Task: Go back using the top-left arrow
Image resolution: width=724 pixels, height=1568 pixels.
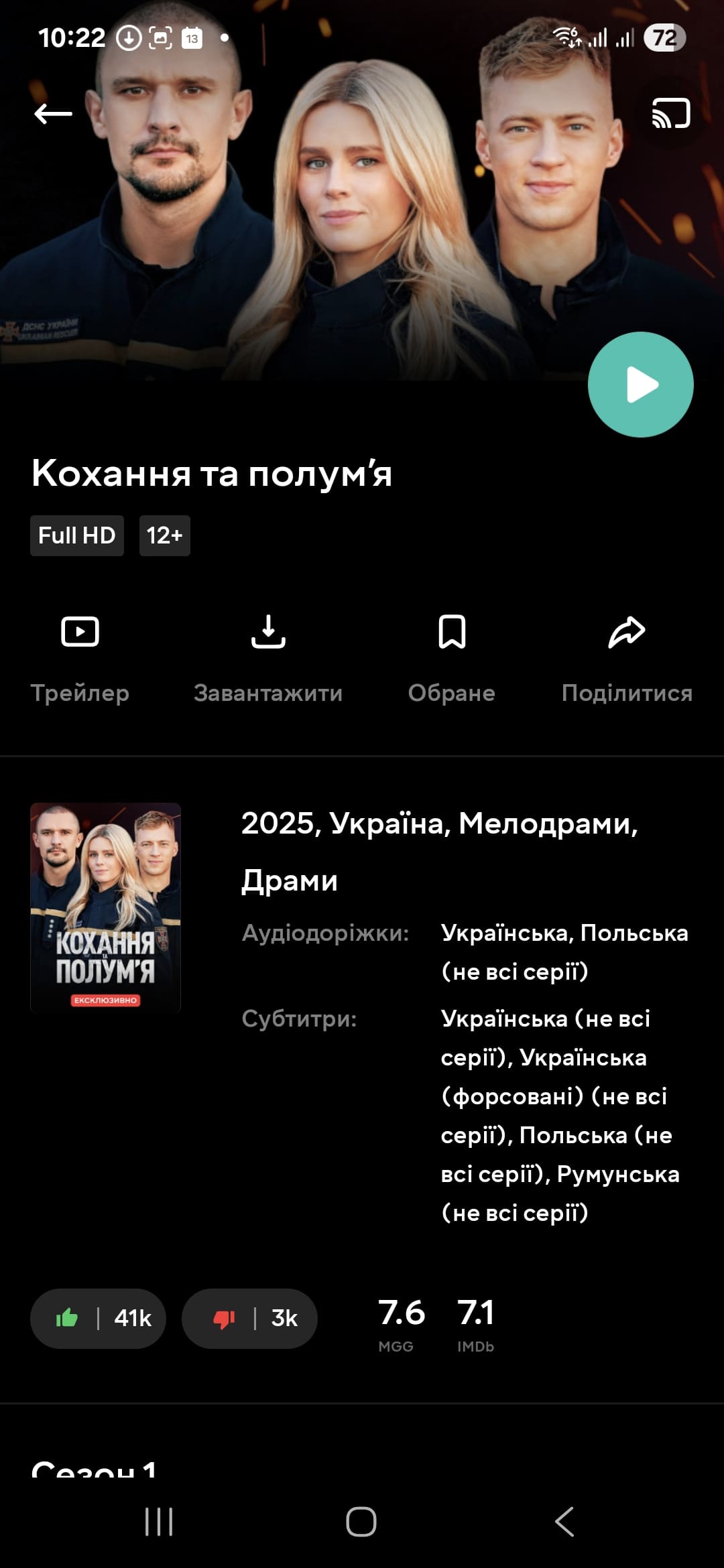Action: (x=54, y=114)
